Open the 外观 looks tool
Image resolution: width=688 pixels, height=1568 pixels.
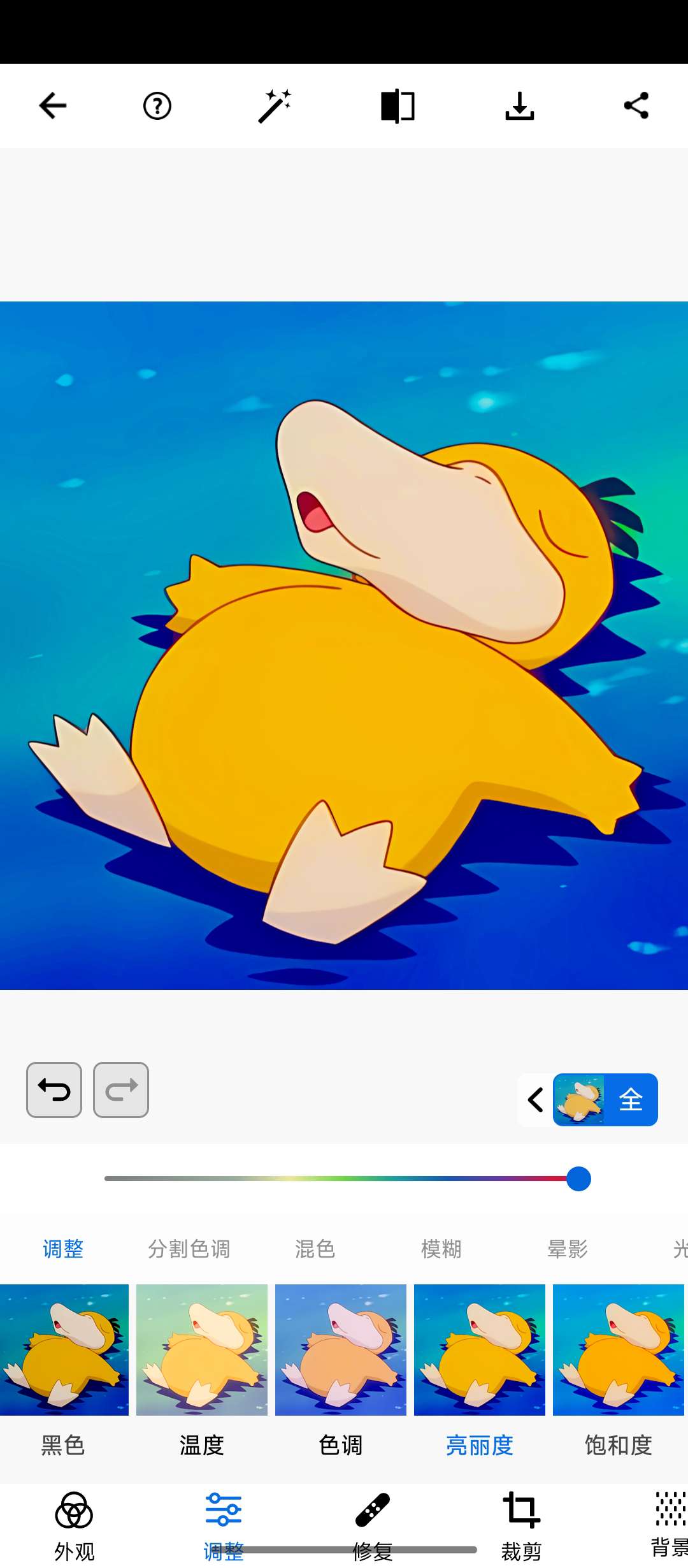pyautogui.click(x=74, y=1525)
